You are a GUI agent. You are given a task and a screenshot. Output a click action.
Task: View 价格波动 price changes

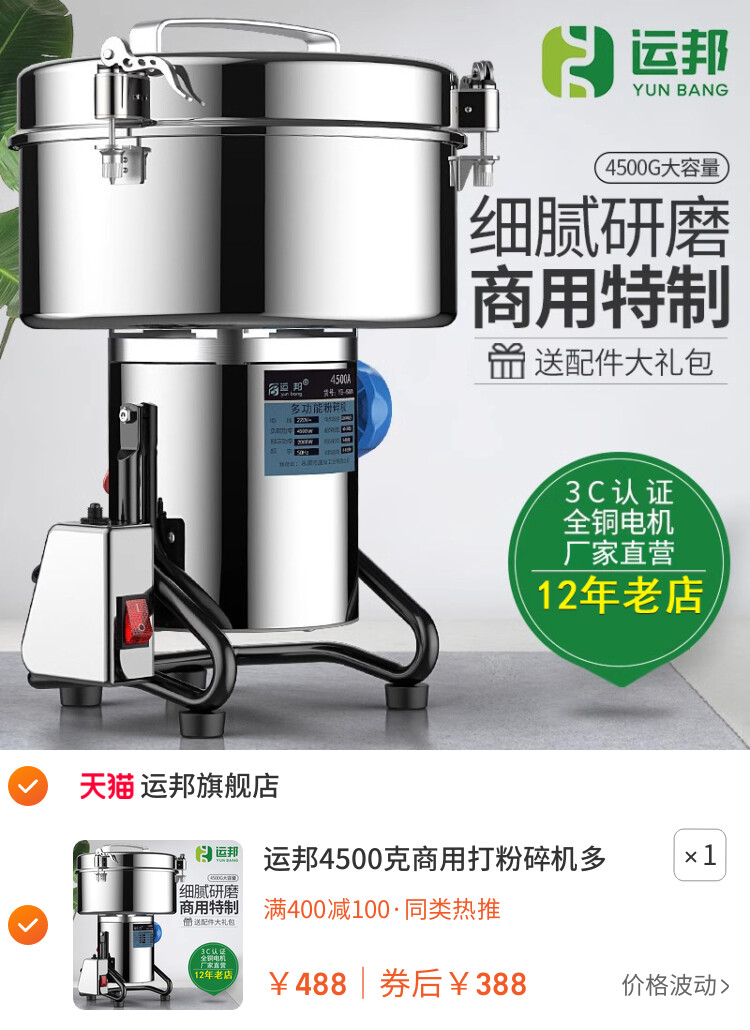click(675, 985)
